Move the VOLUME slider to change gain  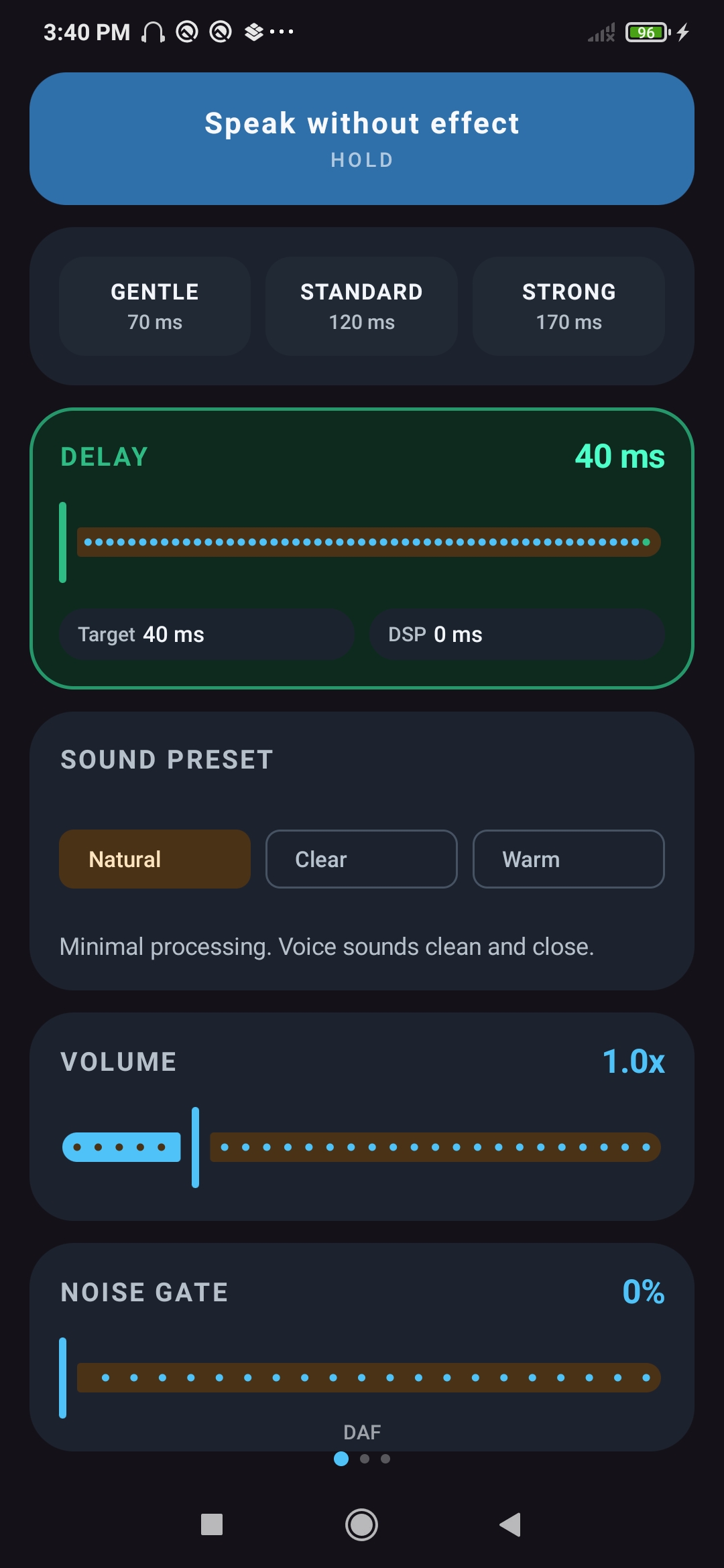pos(194,1147)
